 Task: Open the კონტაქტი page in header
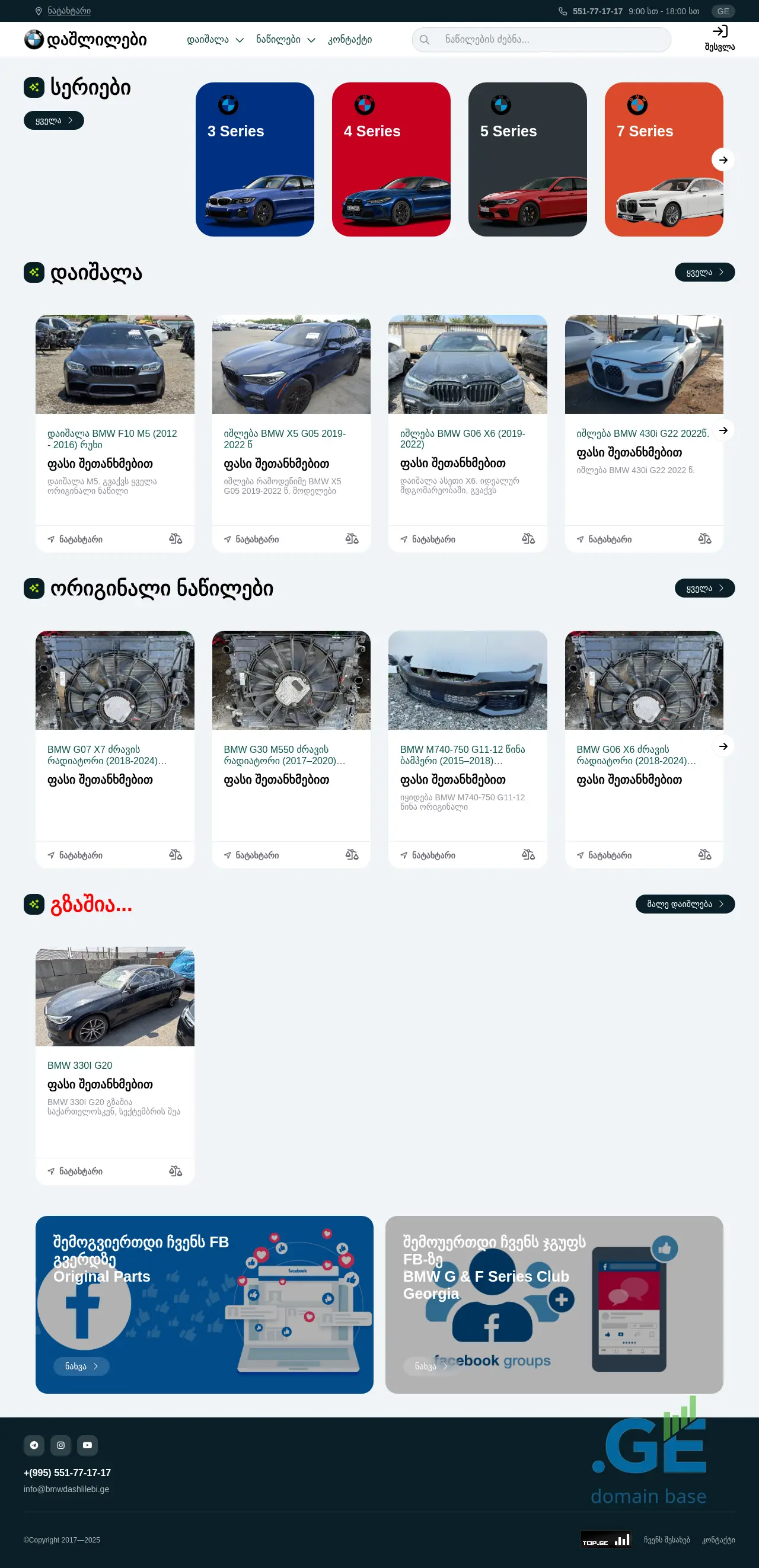[349, 40]
